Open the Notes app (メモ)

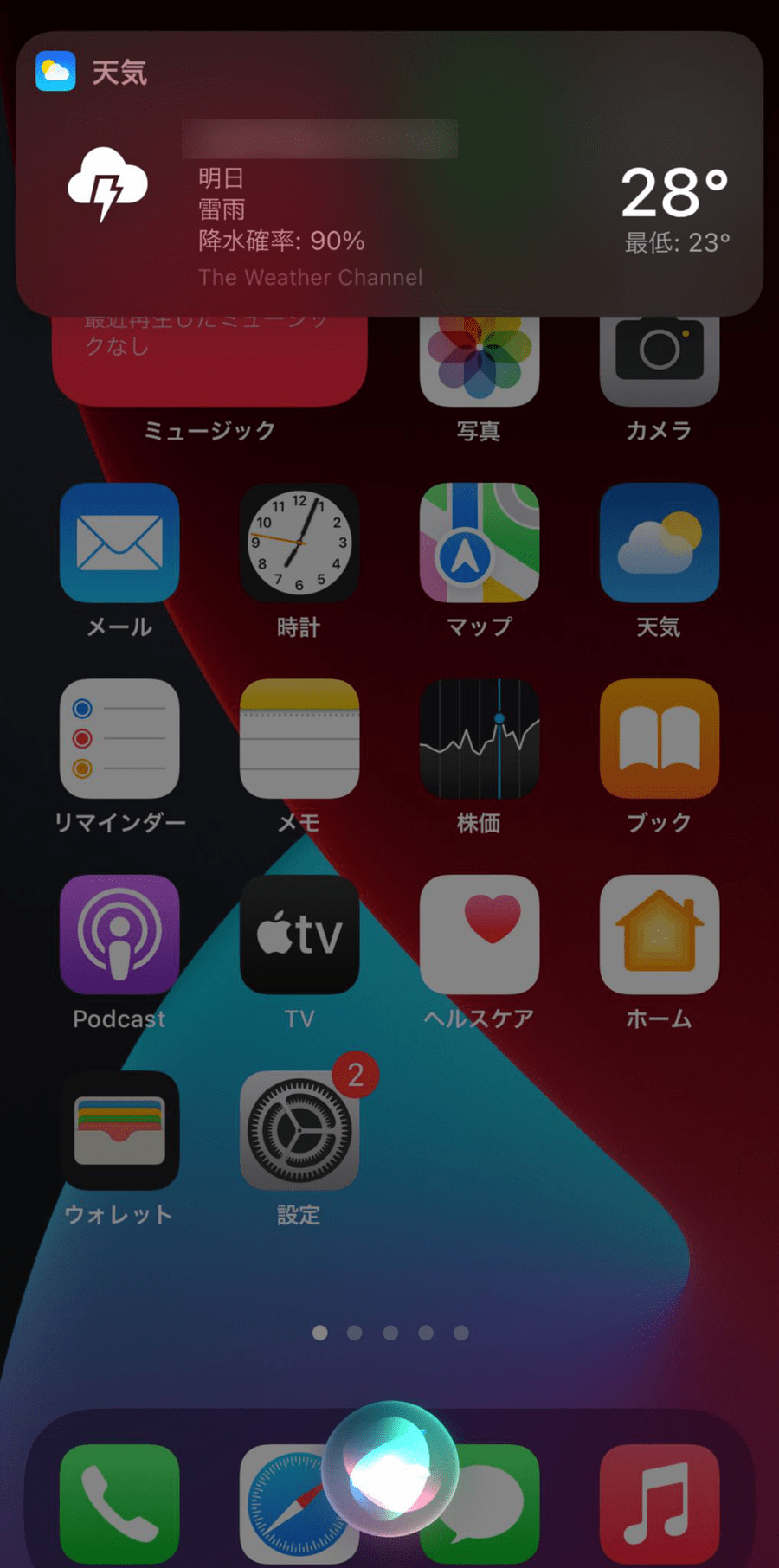[299, 739]
